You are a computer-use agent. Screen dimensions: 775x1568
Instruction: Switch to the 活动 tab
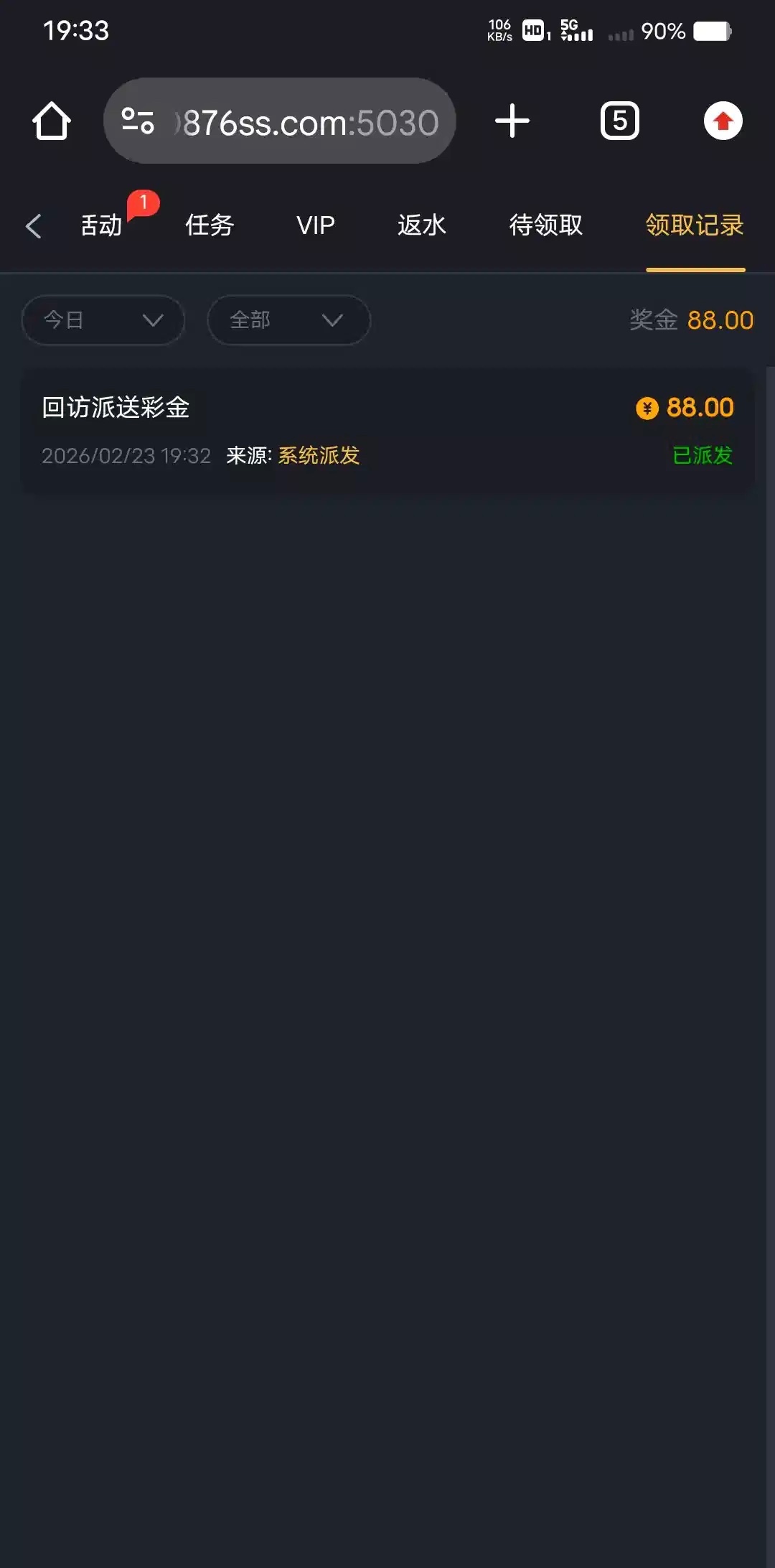click(x=101, y=225)
